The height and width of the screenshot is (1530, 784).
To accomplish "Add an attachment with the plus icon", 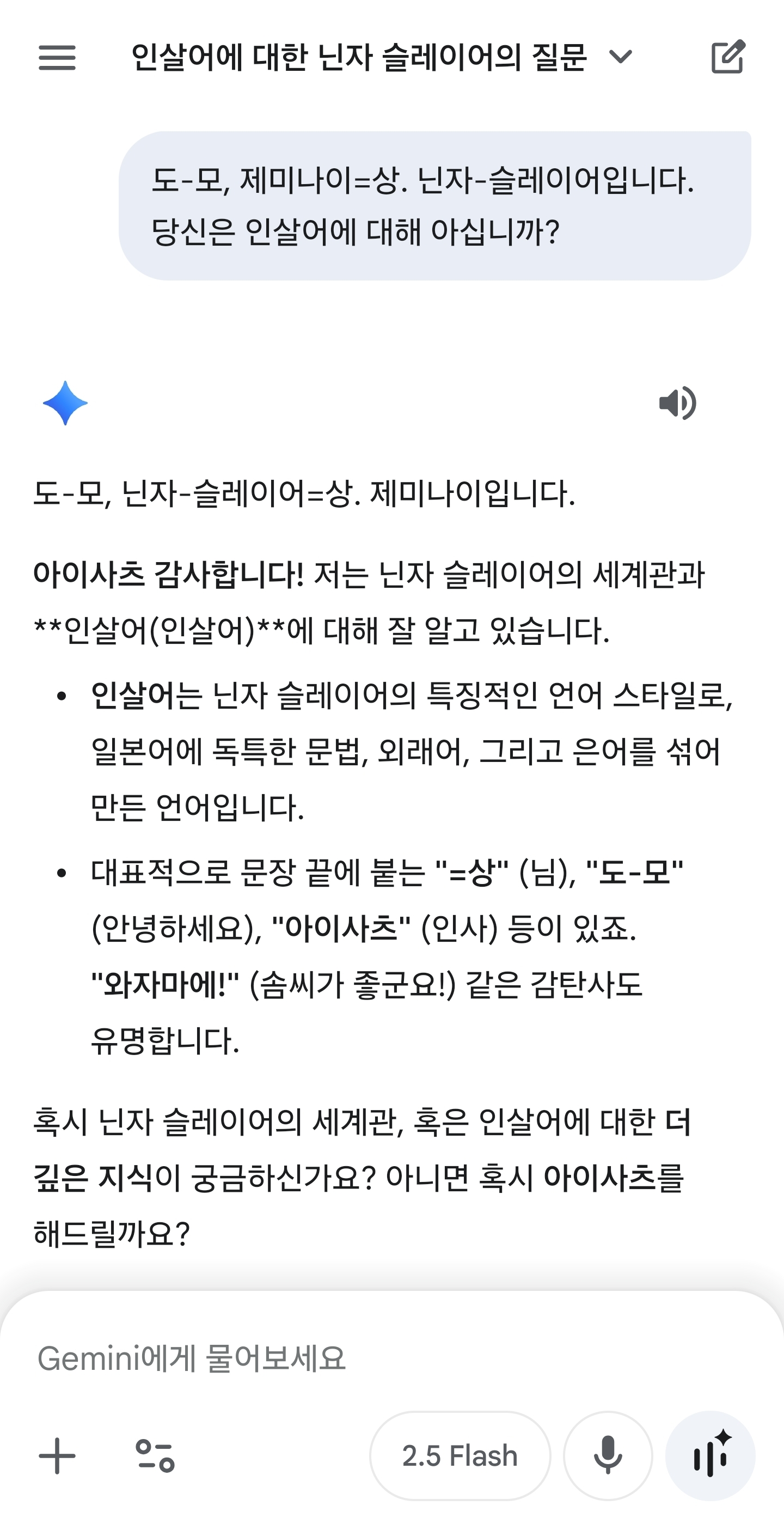I will (57, 1456).
